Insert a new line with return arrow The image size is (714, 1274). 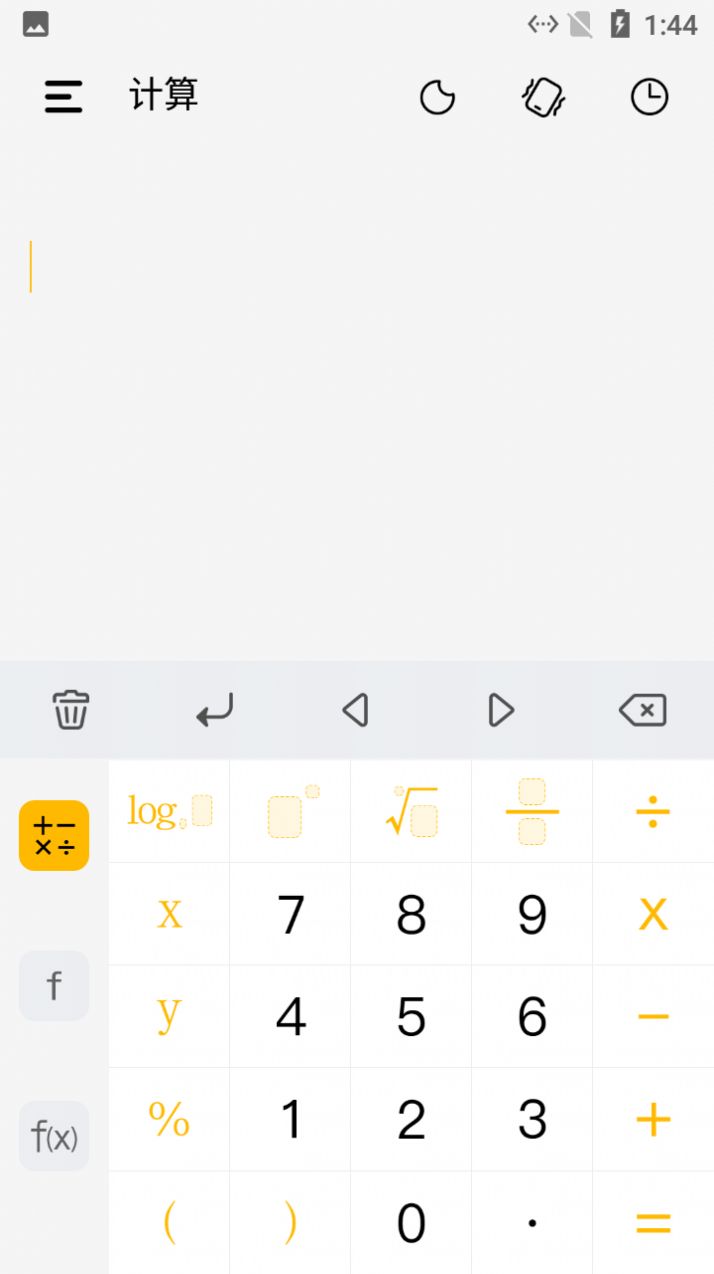(214, 710)
